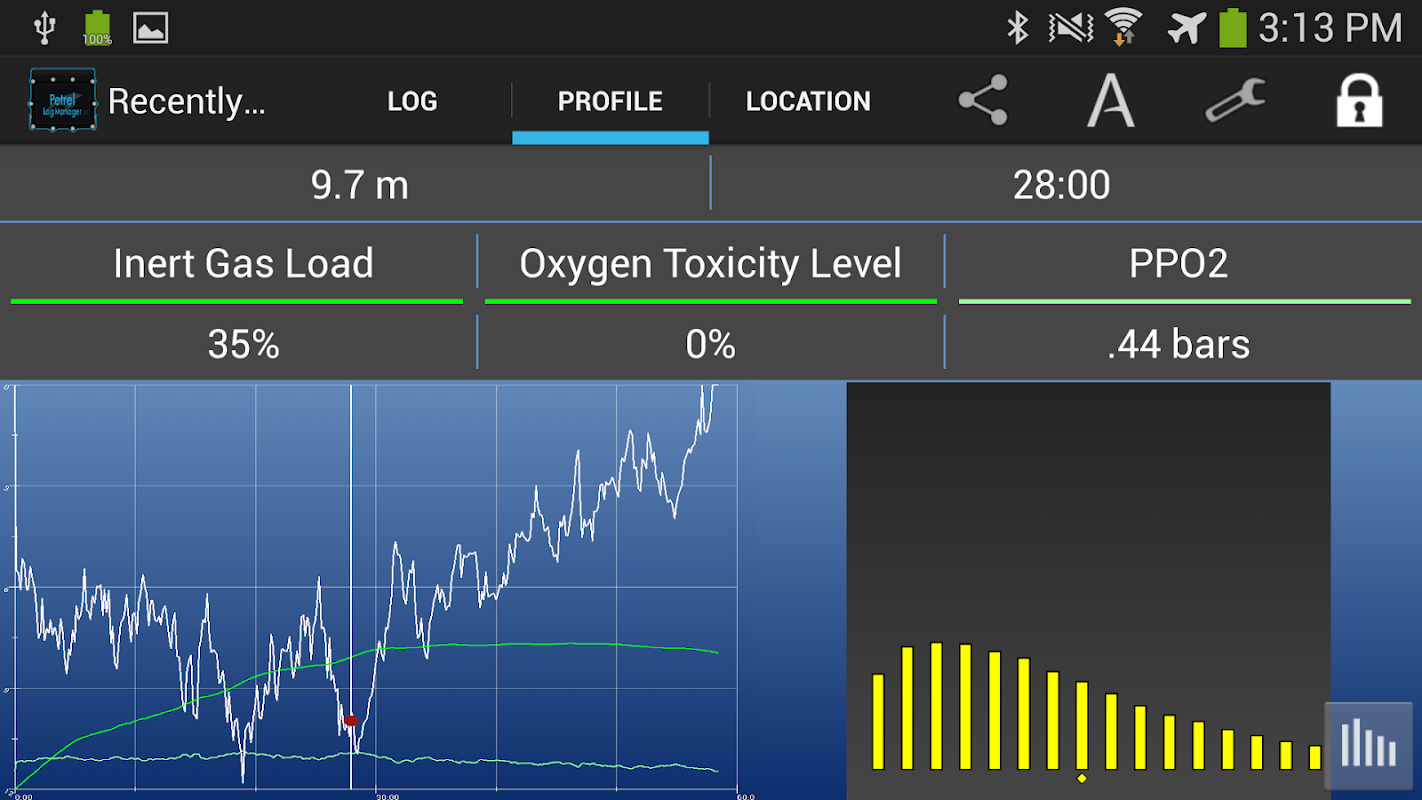This screenshot has width=1422, height=800.
Task: Switch to the LOG tab
Action: 412,101
